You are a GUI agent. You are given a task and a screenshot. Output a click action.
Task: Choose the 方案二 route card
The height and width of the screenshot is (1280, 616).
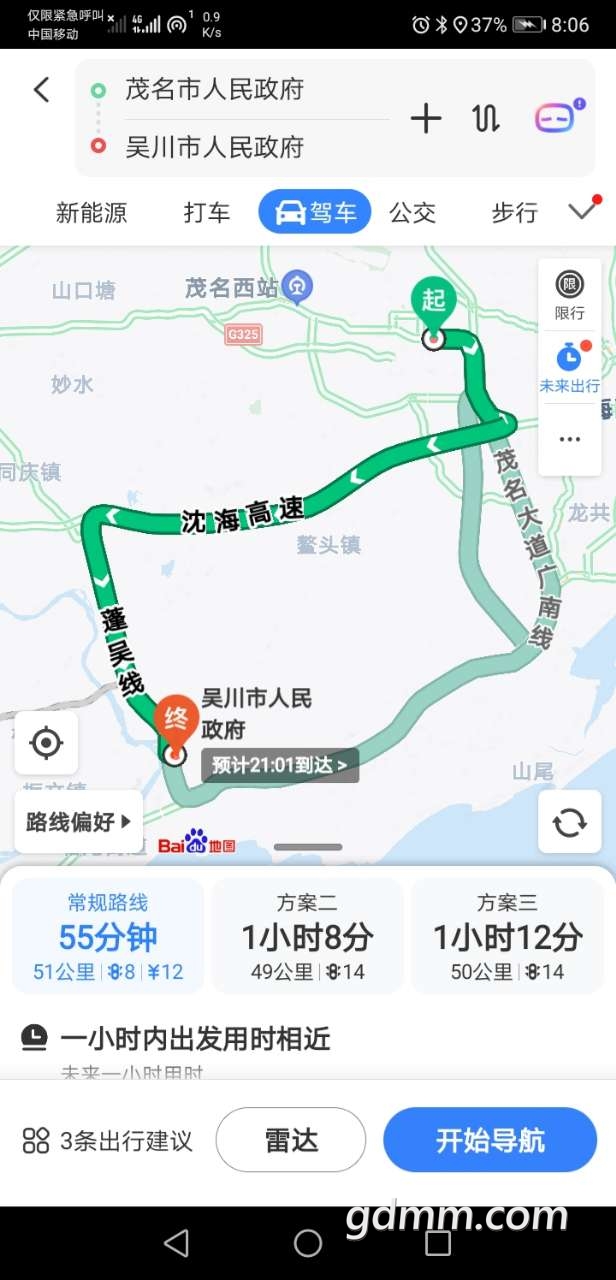coord(307,937)
